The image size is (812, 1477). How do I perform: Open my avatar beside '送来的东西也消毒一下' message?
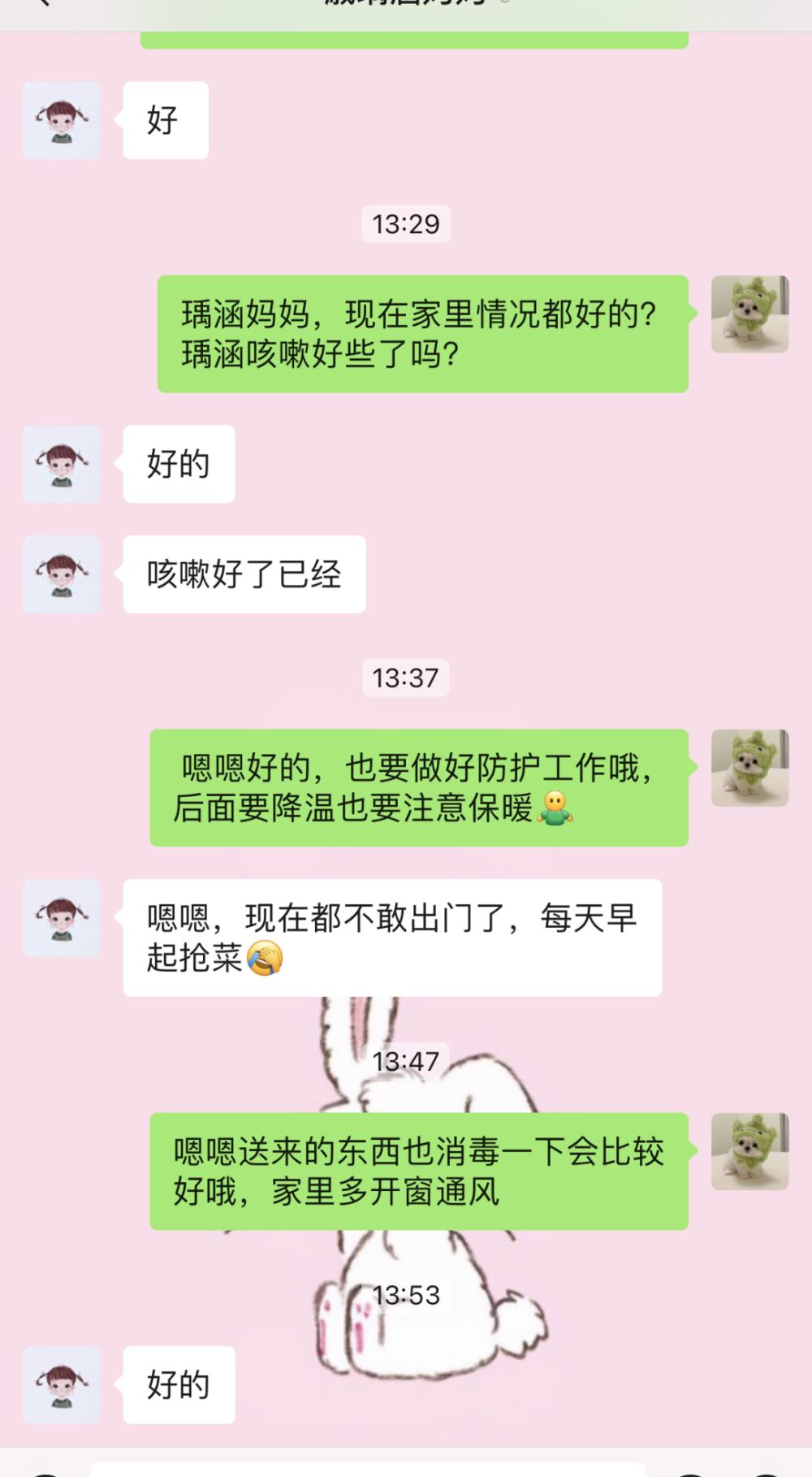(749, 1151)
